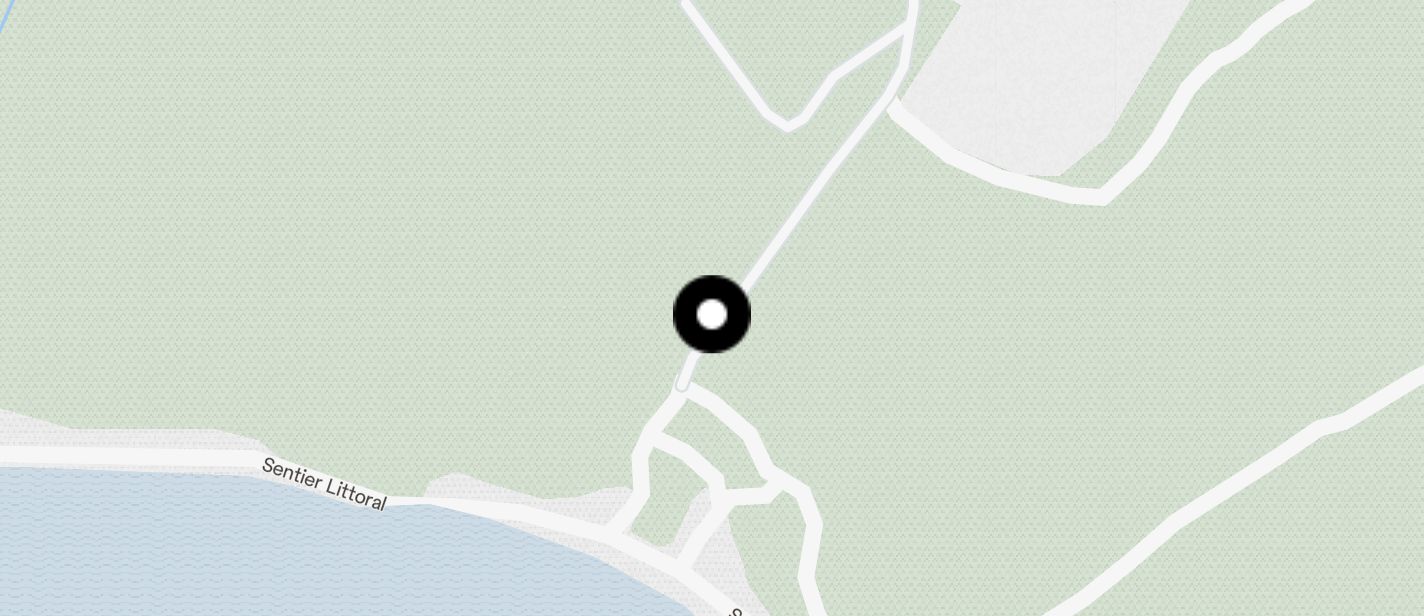
Task: Tap the black location marker on the map
Action: [711, 315]
